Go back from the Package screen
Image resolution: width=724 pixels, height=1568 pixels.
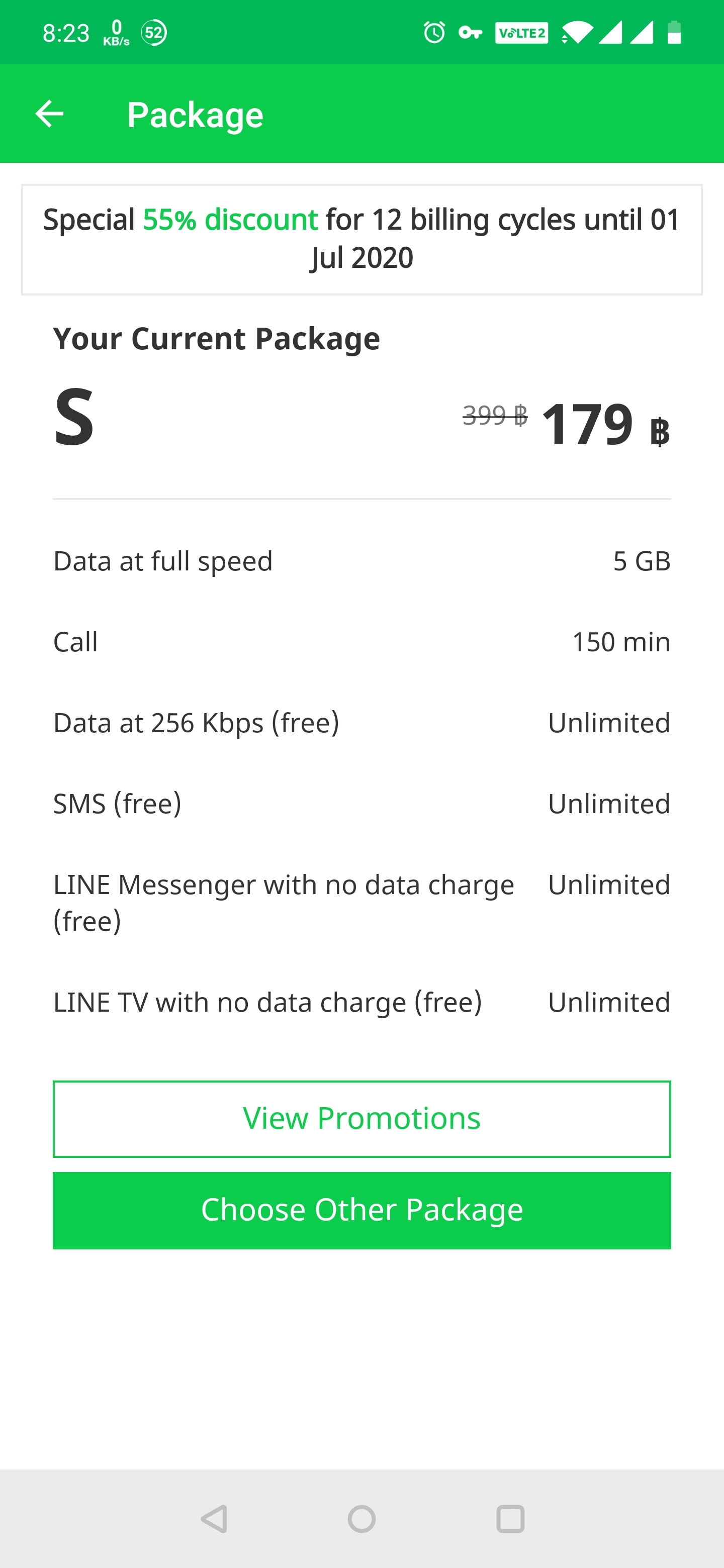tap(49, 114)
